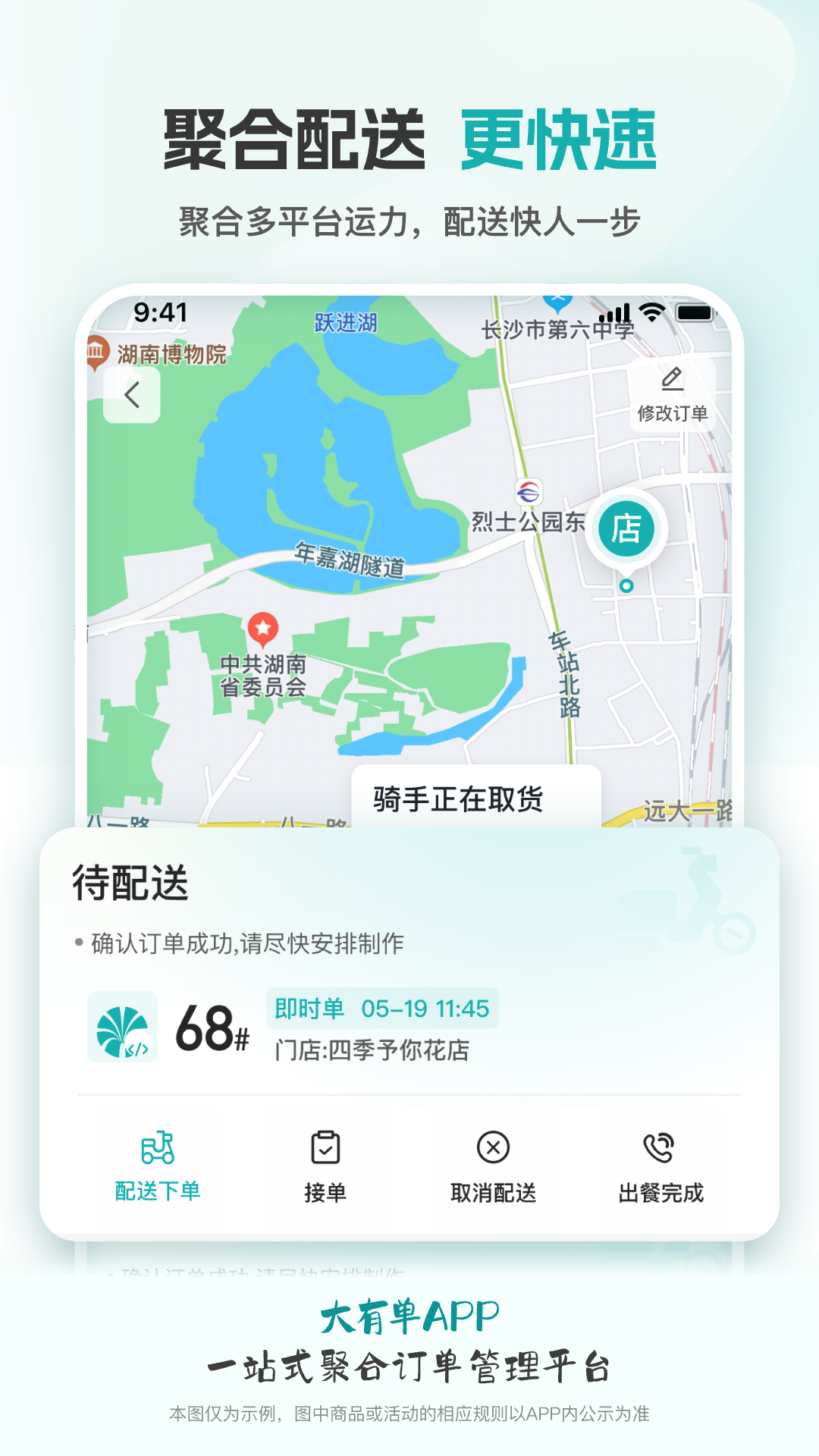Select the 店 store location pin
This screenshot has width=819, height=1456.
click(x=628, y=528)
